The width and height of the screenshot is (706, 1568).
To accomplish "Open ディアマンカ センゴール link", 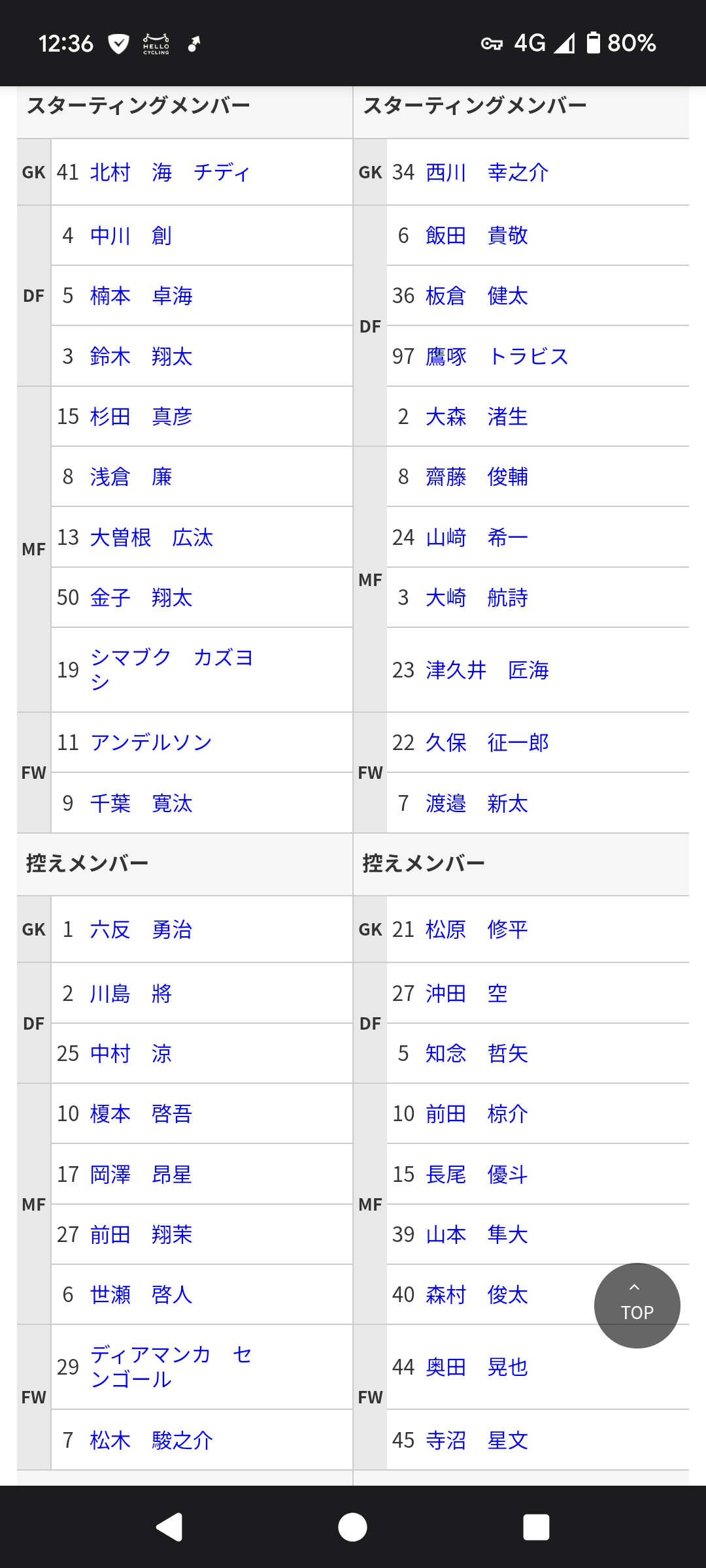I will pyautogui.click(x=171, y=1367).
